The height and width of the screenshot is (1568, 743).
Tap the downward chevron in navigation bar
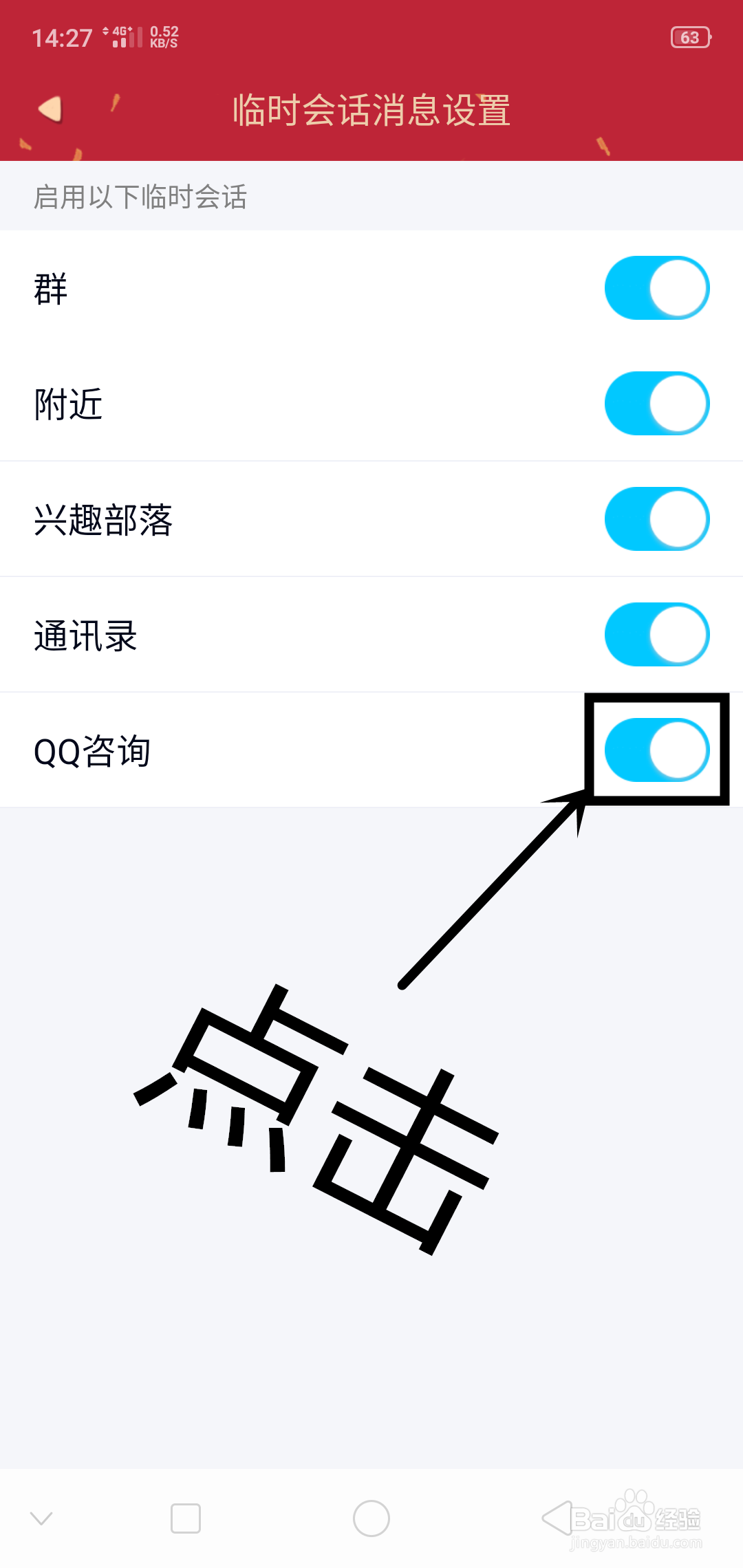point(43,1518)
